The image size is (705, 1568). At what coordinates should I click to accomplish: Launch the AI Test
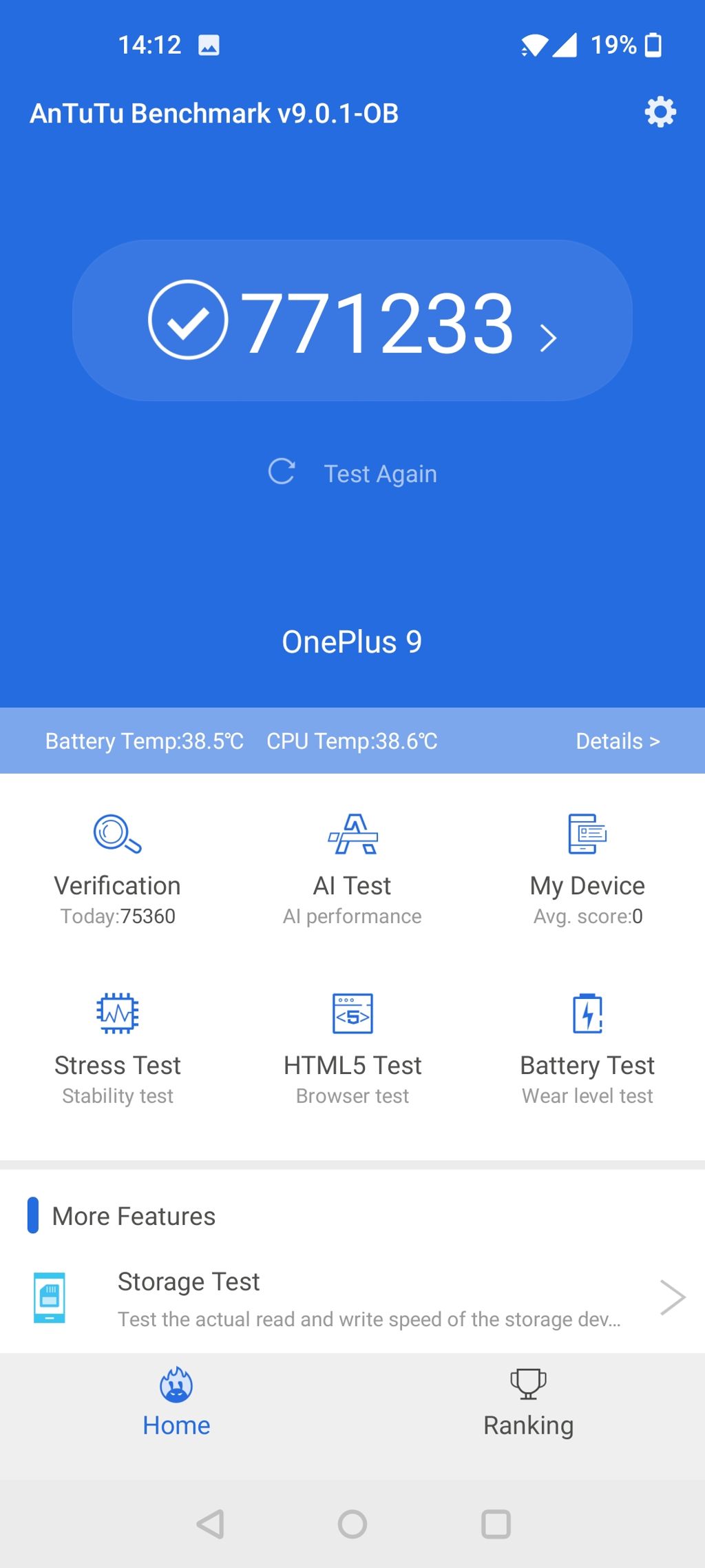pos(352,869)
